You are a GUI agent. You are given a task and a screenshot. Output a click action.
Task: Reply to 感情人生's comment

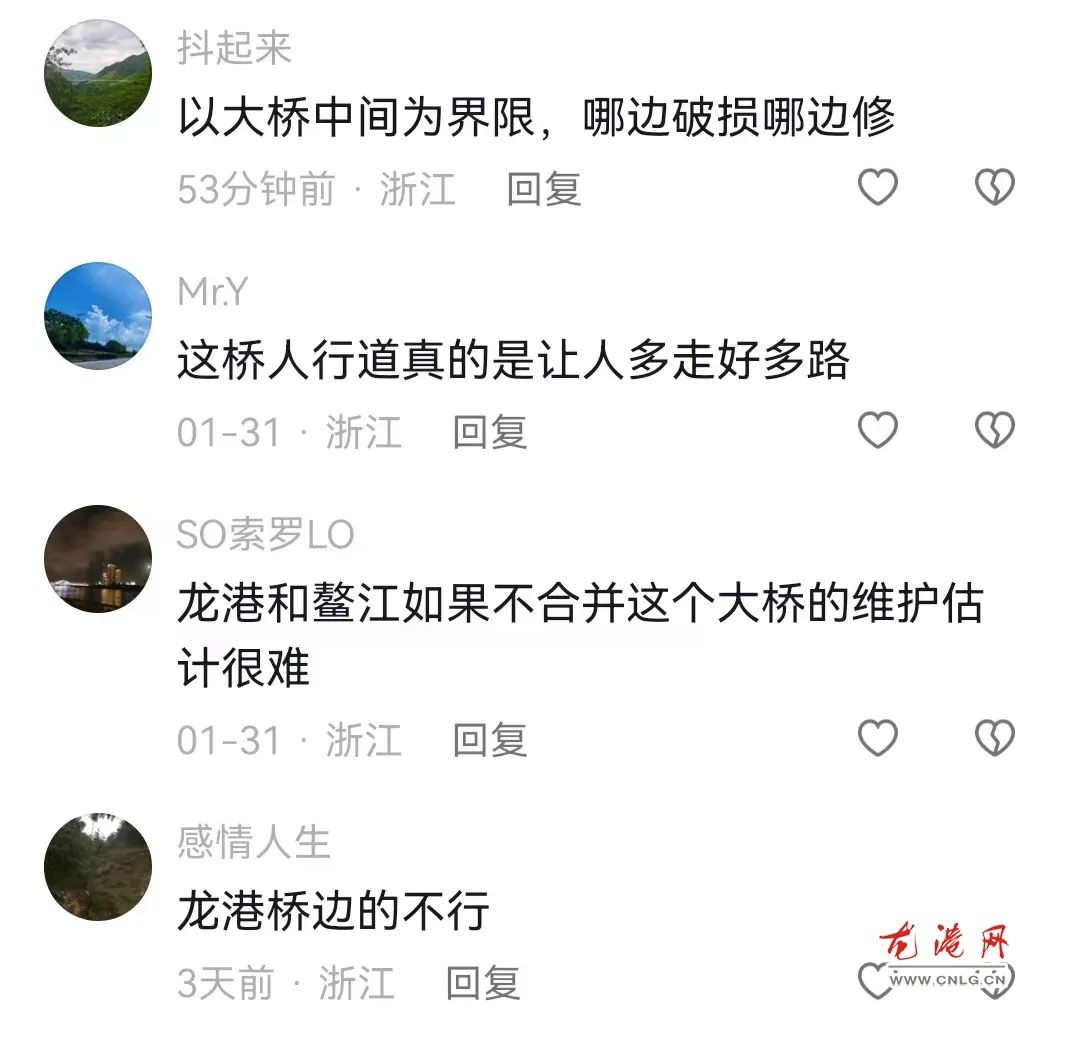[x=483, y=983]
